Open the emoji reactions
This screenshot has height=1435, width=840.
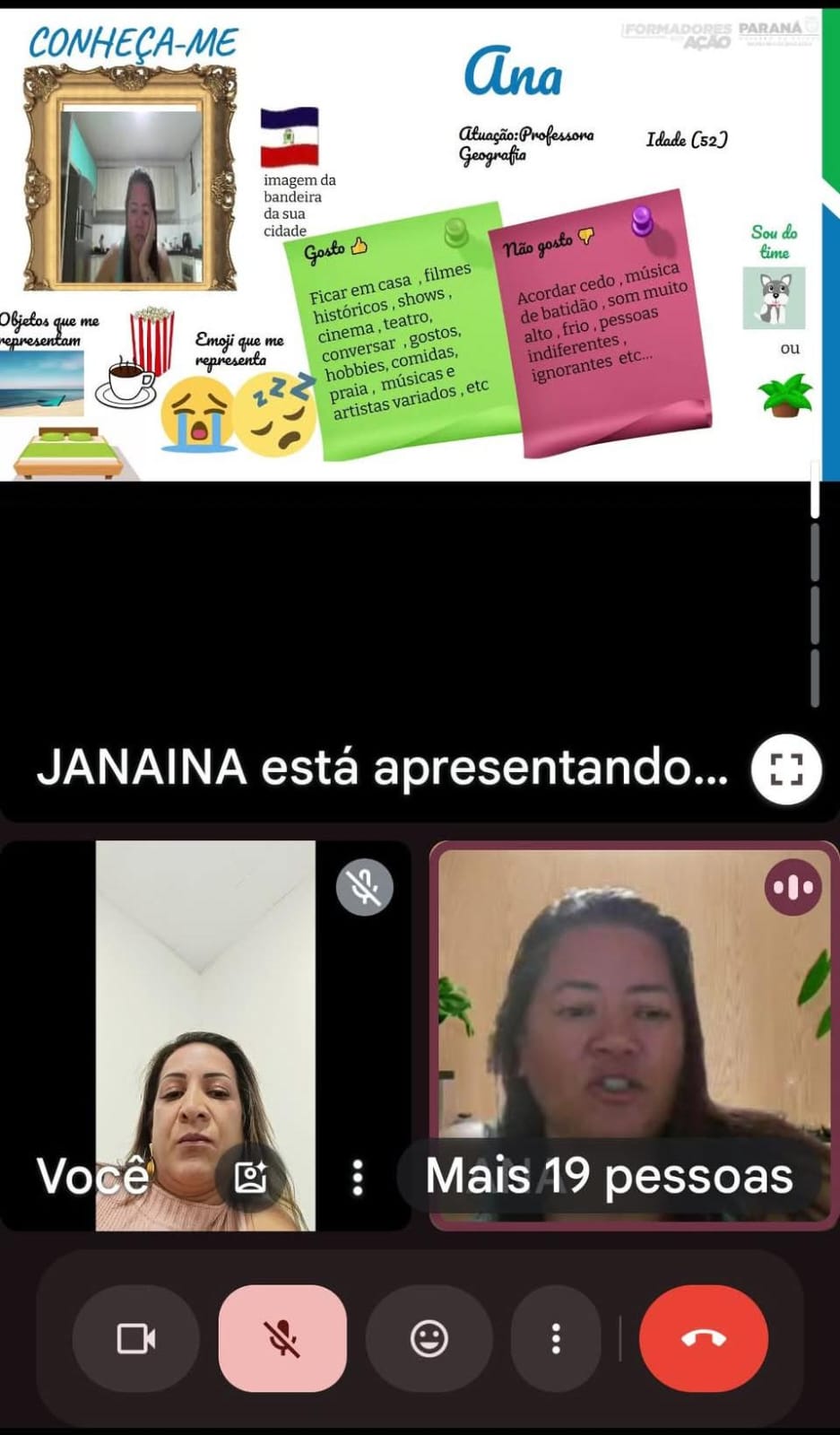coord(429,1338)
